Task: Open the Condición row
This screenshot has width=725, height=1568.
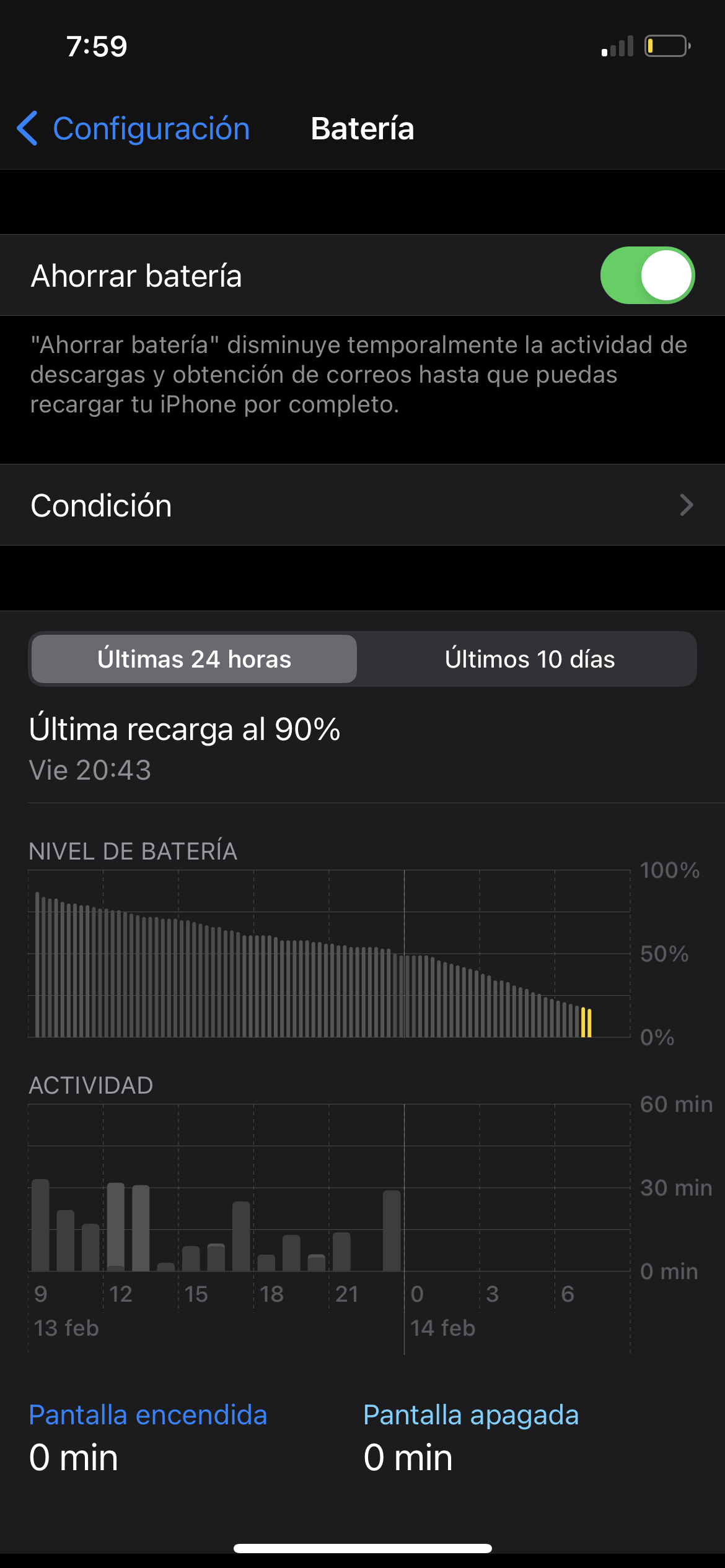Action: click(x=362, y=505)
